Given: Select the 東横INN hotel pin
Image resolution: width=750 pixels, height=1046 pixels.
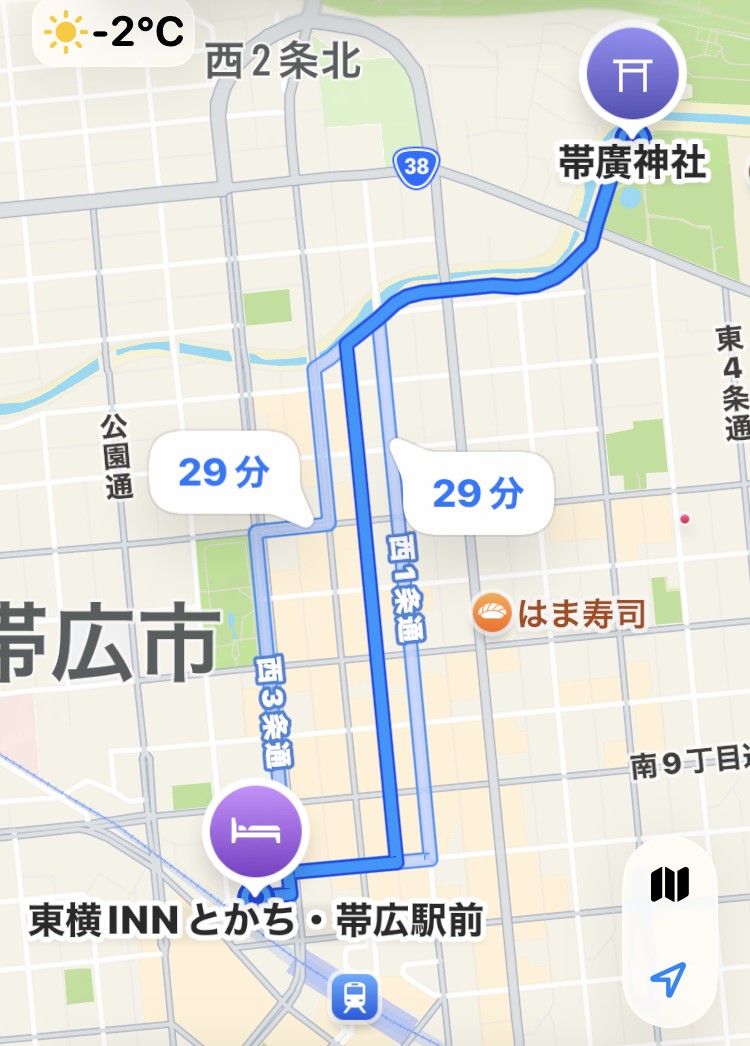Looking at the screenshot, I should point(256,834).
